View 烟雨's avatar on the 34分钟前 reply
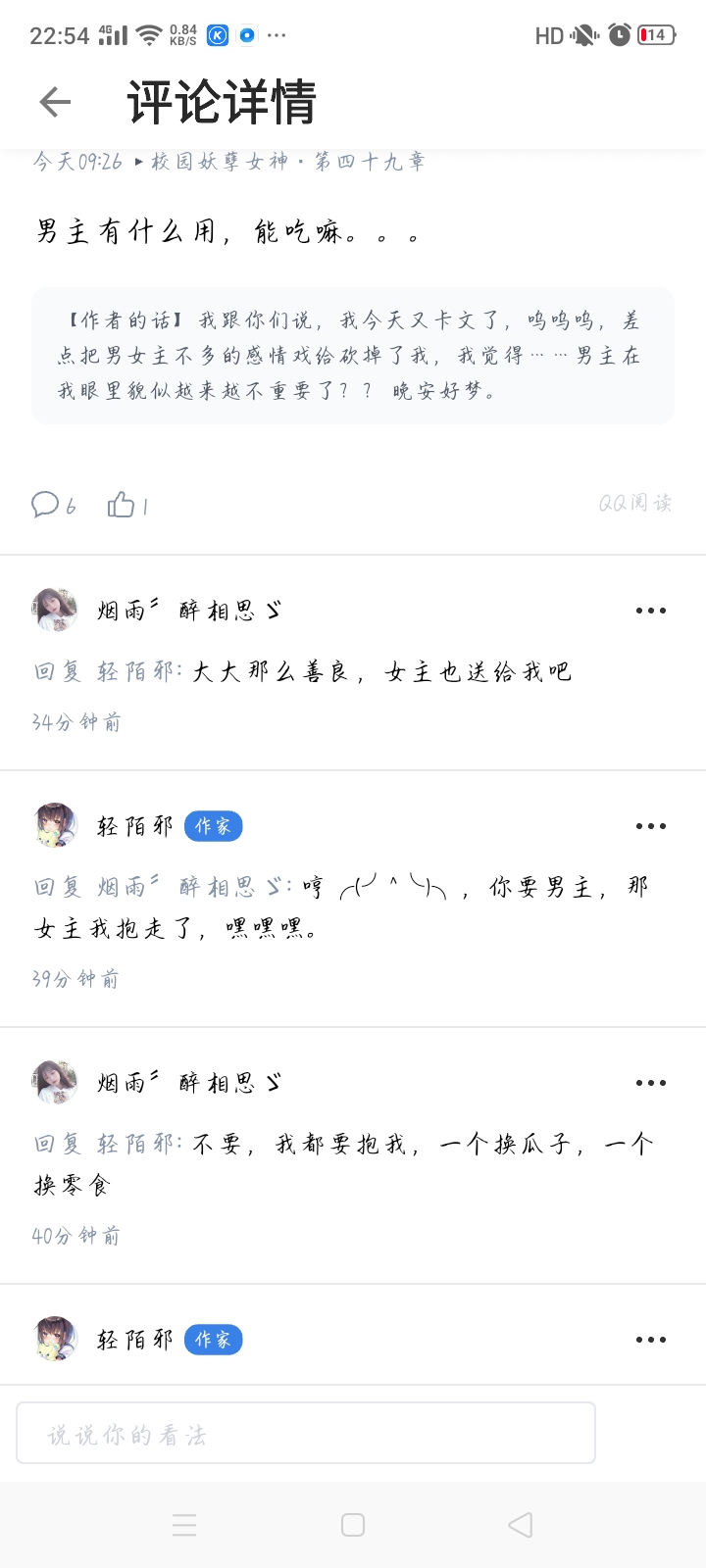This screenshot has height=1568, width=706. (x=56, y=610)
